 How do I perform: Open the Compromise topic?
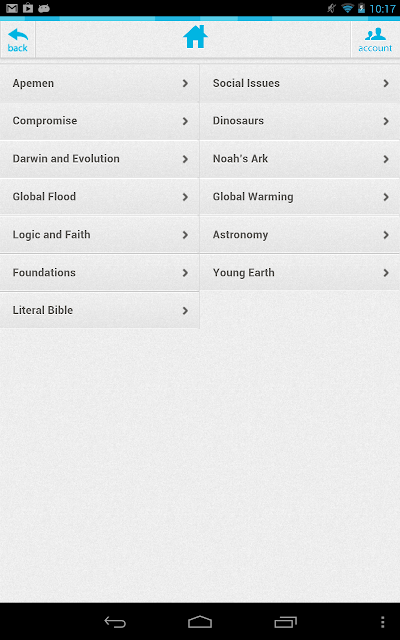[99, 121]
